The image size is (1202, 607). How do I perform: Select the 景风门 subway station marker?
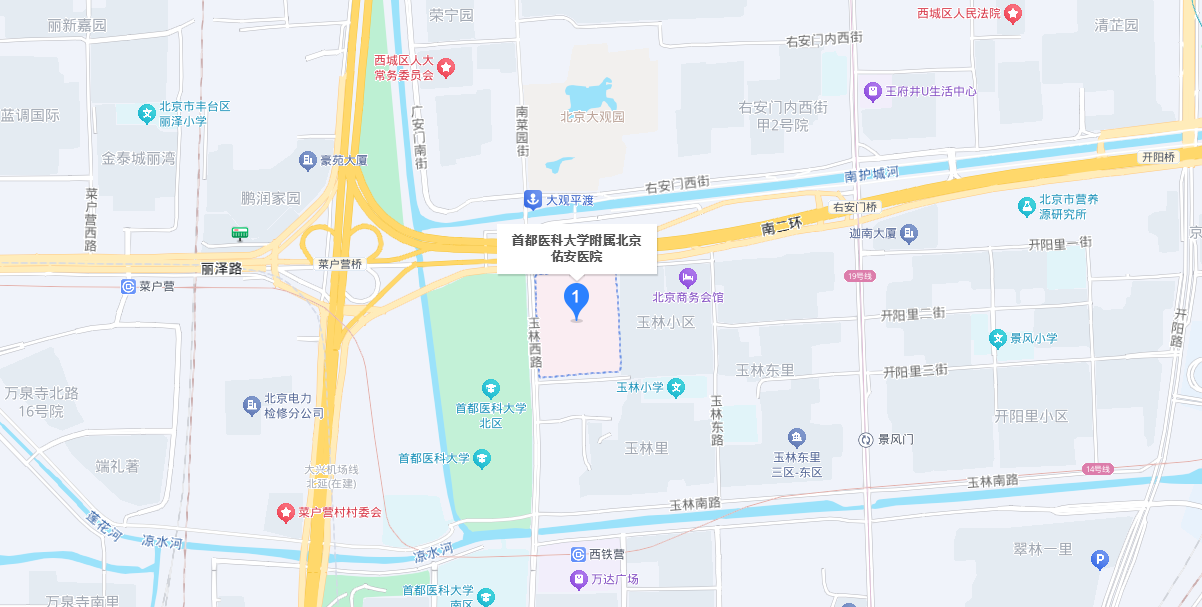(x=866, y=439)
